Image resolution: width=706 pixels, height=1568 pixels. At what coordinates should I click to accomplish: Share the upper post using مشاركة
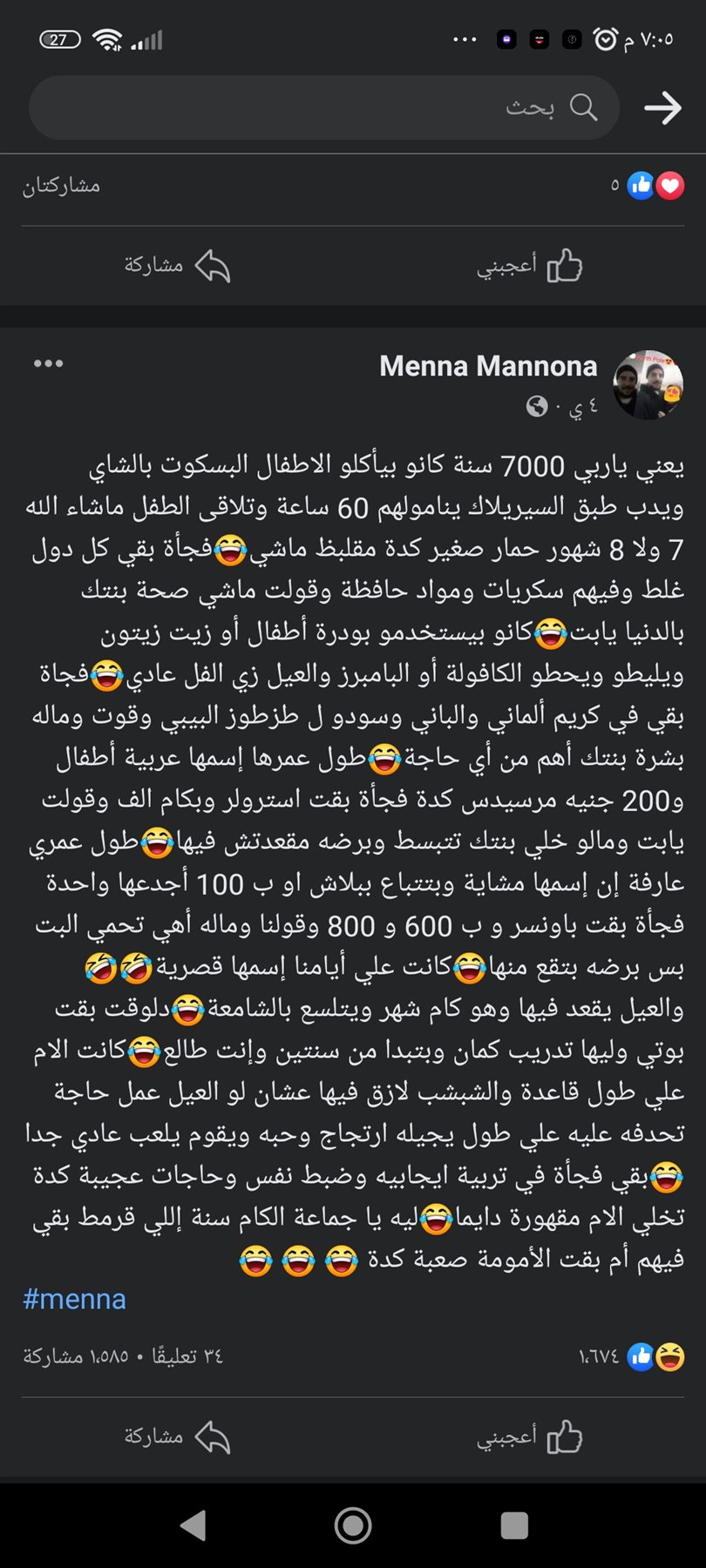click(x=177, y=266)
